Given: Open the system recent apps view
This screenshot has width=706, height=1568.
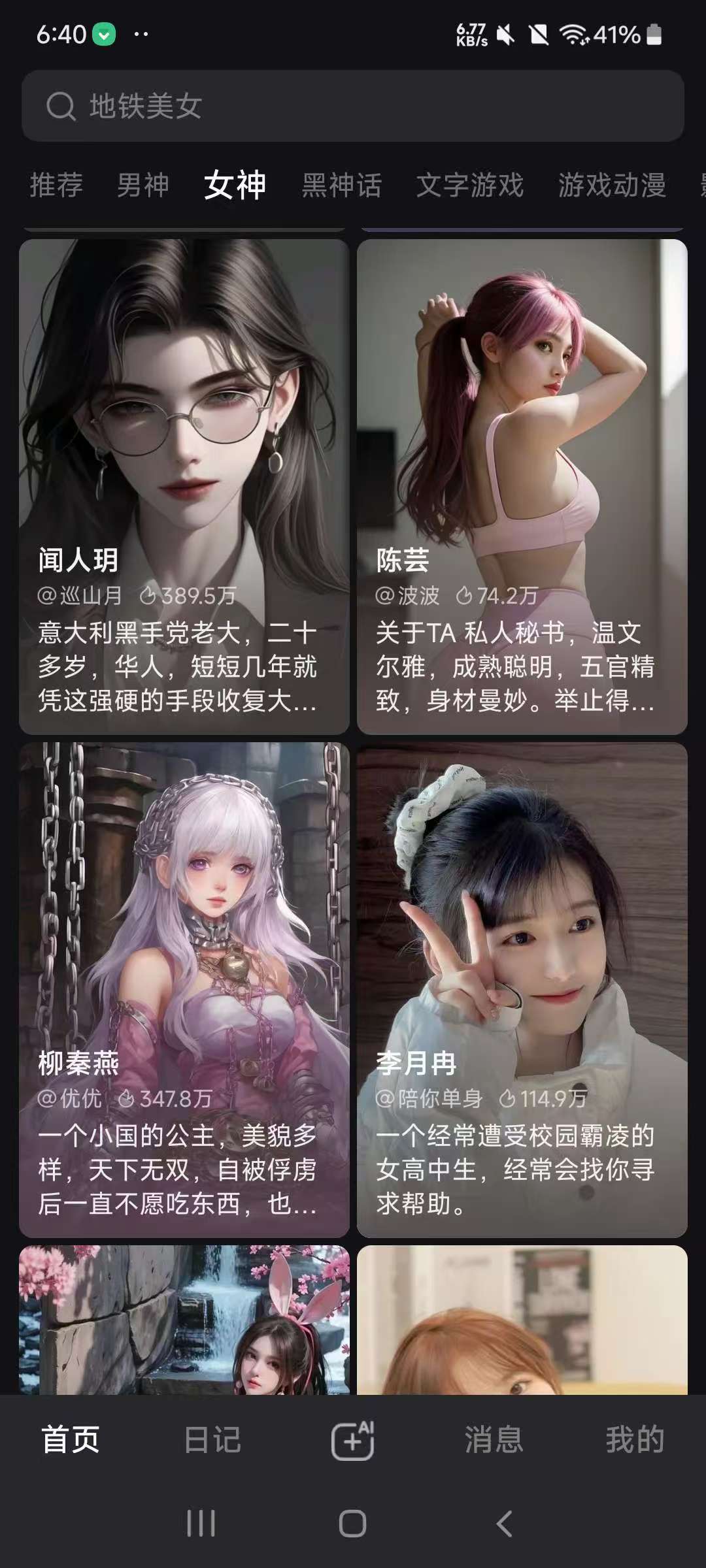Looking at the screenshot, I should tap(201, 1524).
